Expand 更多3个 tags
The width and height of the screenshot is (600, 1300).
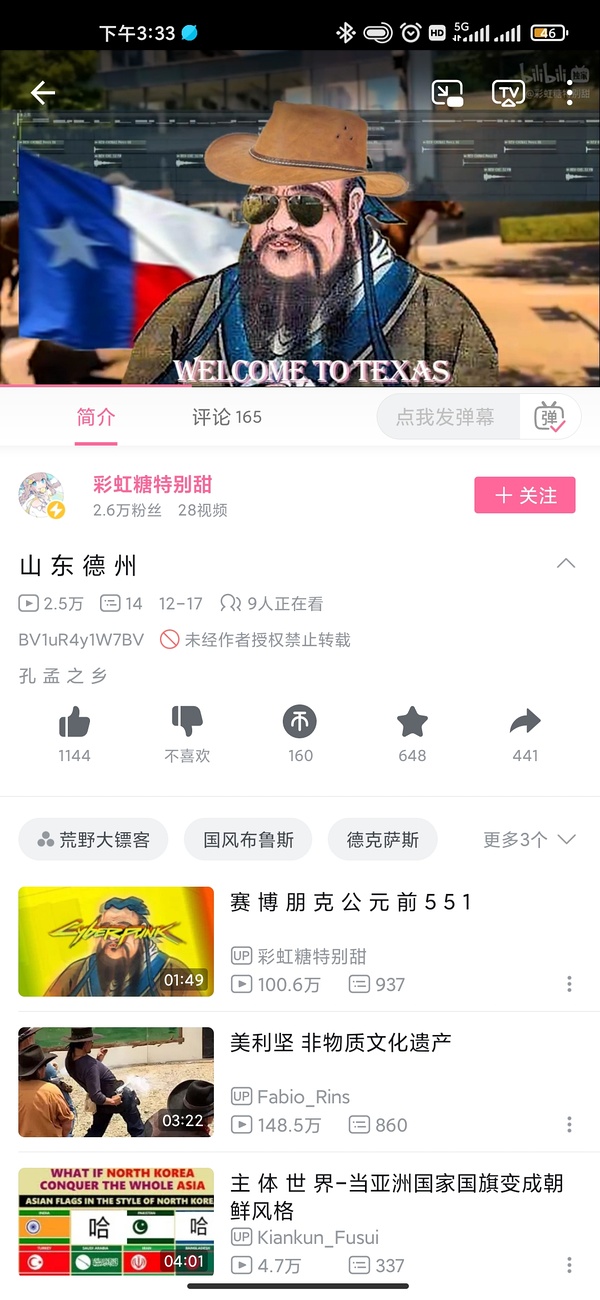tap(528, 839)
